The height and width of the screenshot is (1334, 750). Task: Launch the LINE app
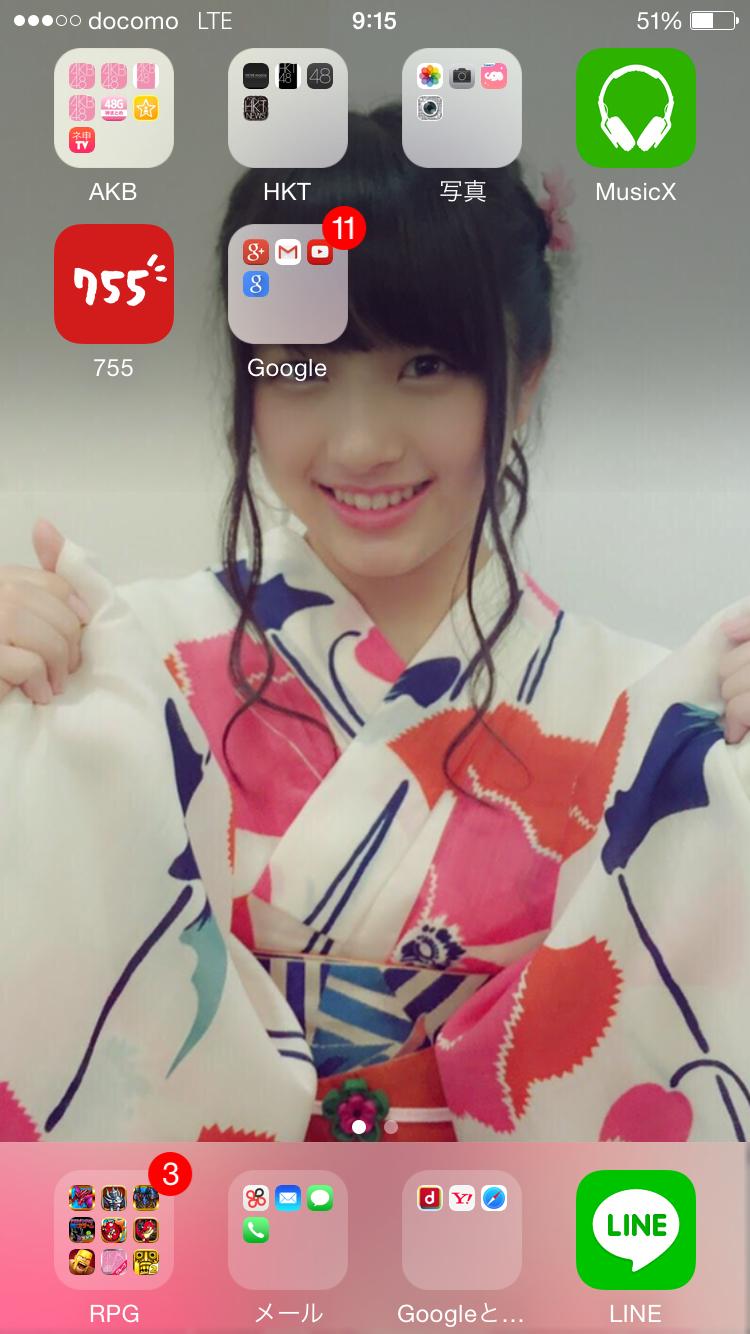click(x=635, y=1230)
